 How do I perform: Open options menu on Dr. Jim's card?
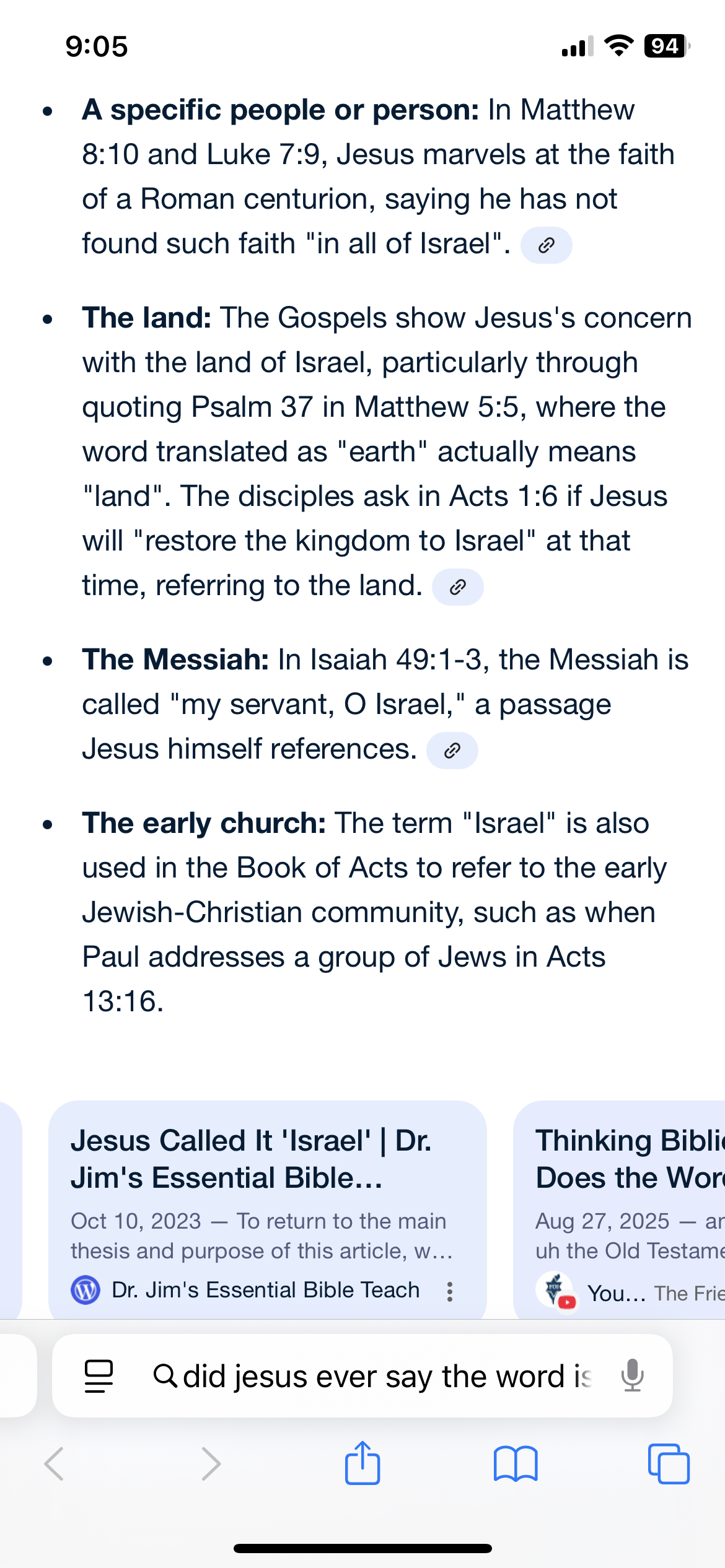450,1291
